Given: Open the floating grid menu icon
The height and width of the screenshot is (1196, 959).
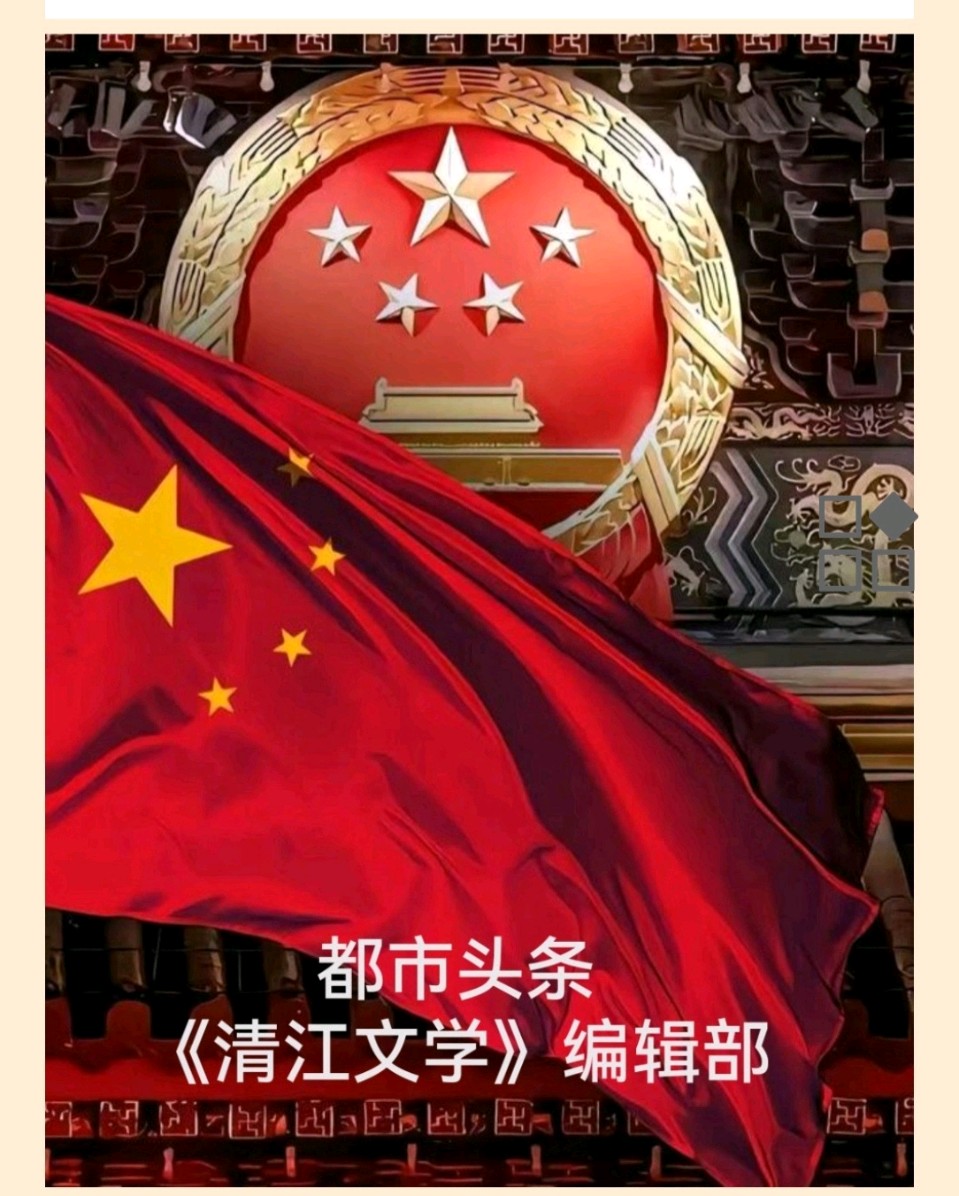Looking at the screenshot, I should (866, 543).
